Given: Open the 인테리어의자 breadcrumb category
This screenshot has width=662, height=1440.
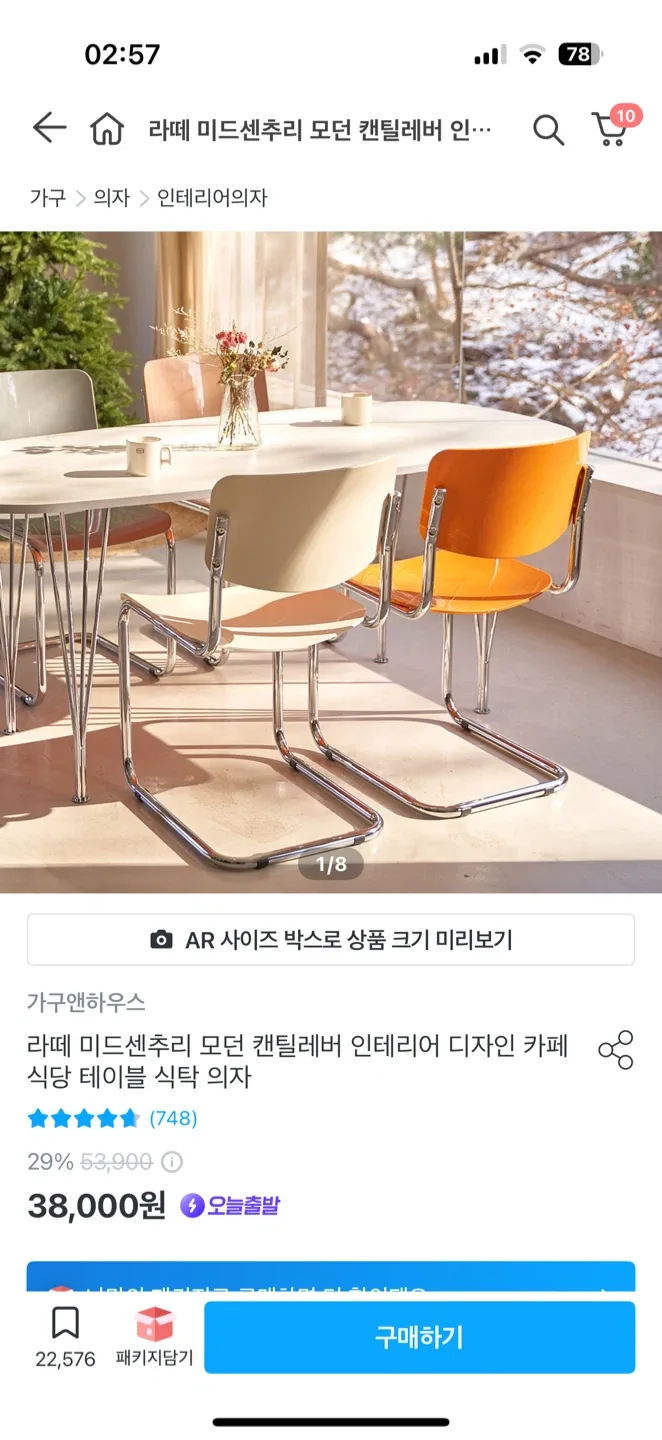Looking at the screenshot, I should click(212, 198).
